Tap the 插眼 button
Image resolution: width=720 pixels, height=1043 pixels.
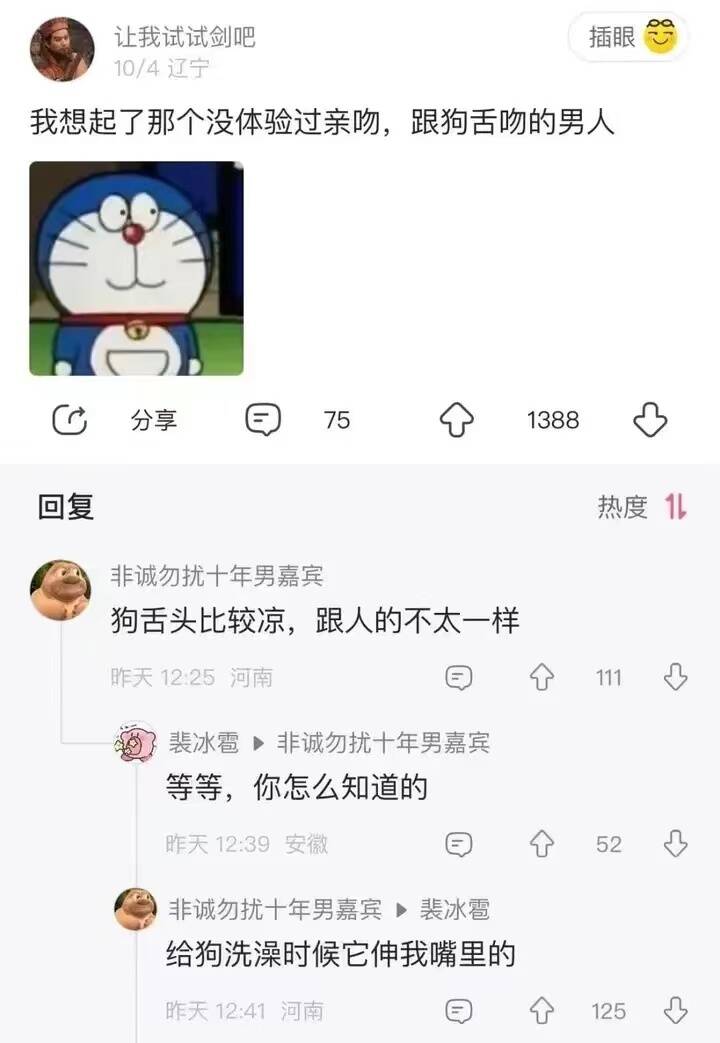tap(630, 38)
